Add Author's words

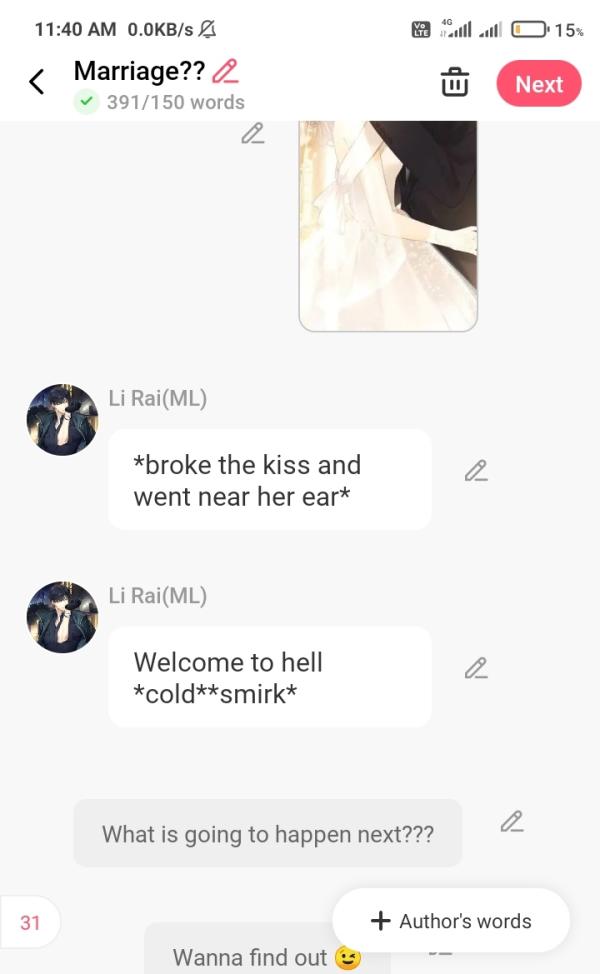coord(451,921)
